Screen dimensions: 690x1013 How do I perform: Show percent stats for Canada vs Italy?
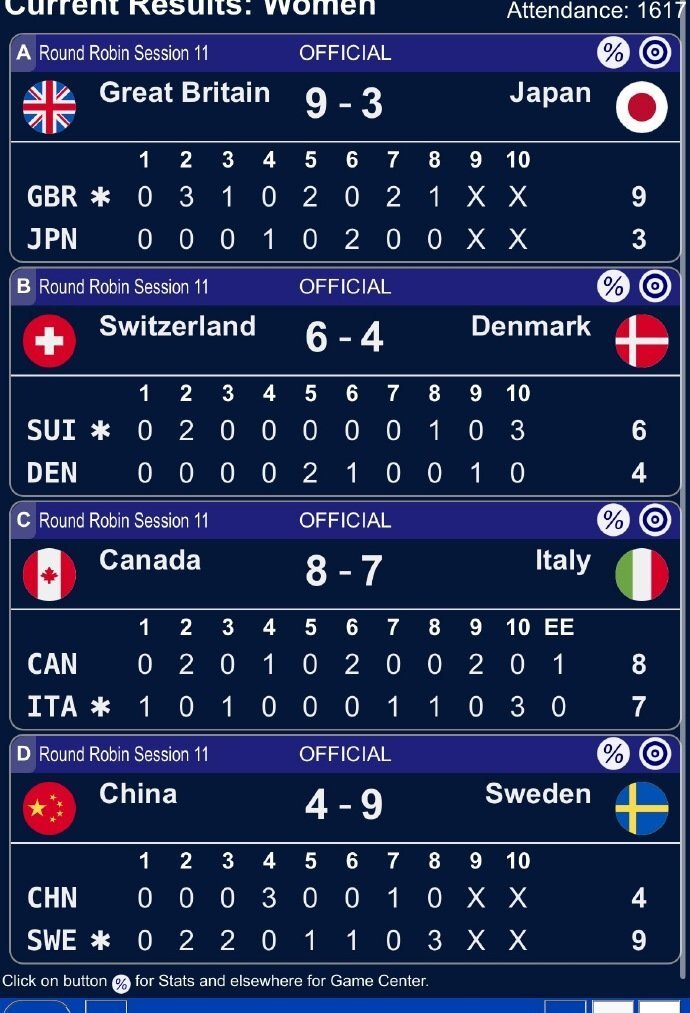point(612,520)
